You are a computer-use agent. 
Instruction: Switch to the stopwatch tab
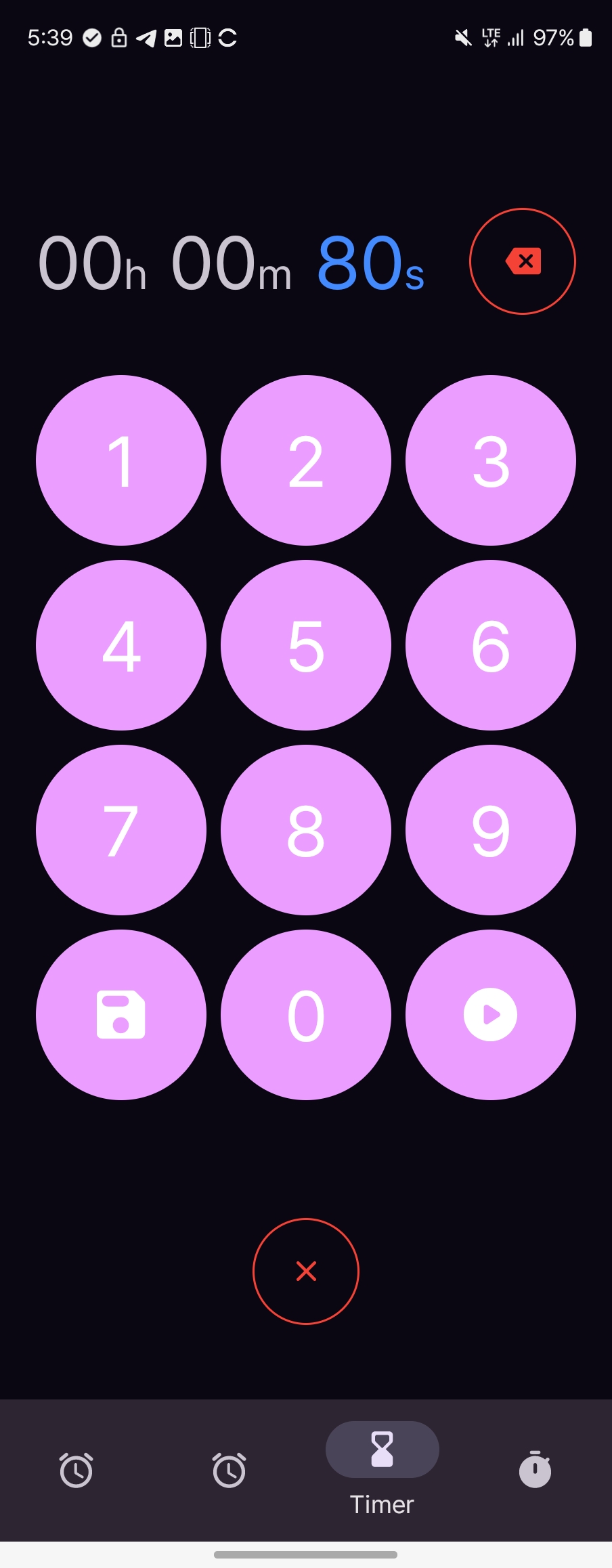pyautogui.click(x=535, y=1470)
